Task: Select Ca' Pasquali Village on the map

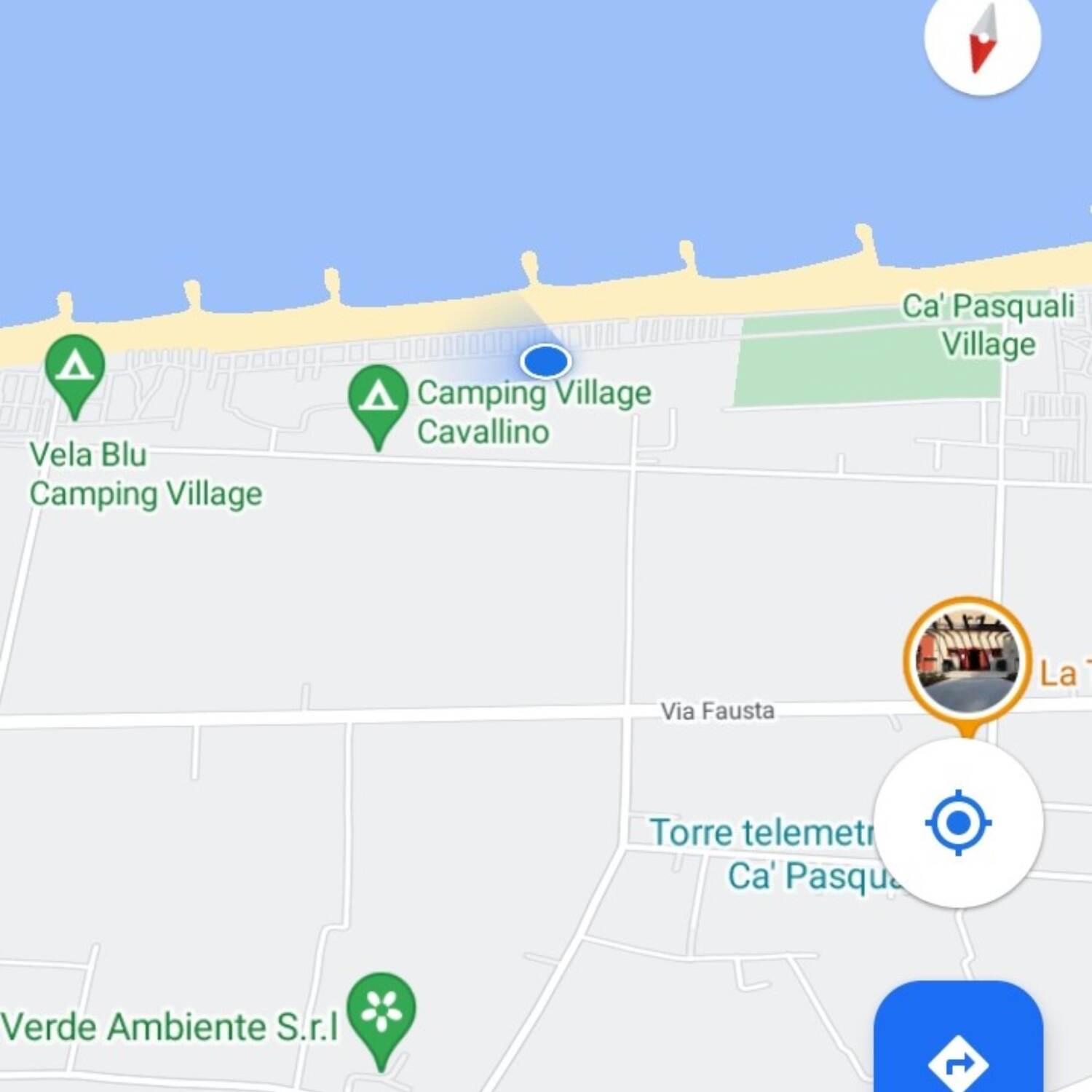Action: pyautogui.click(x=988, y=325)
